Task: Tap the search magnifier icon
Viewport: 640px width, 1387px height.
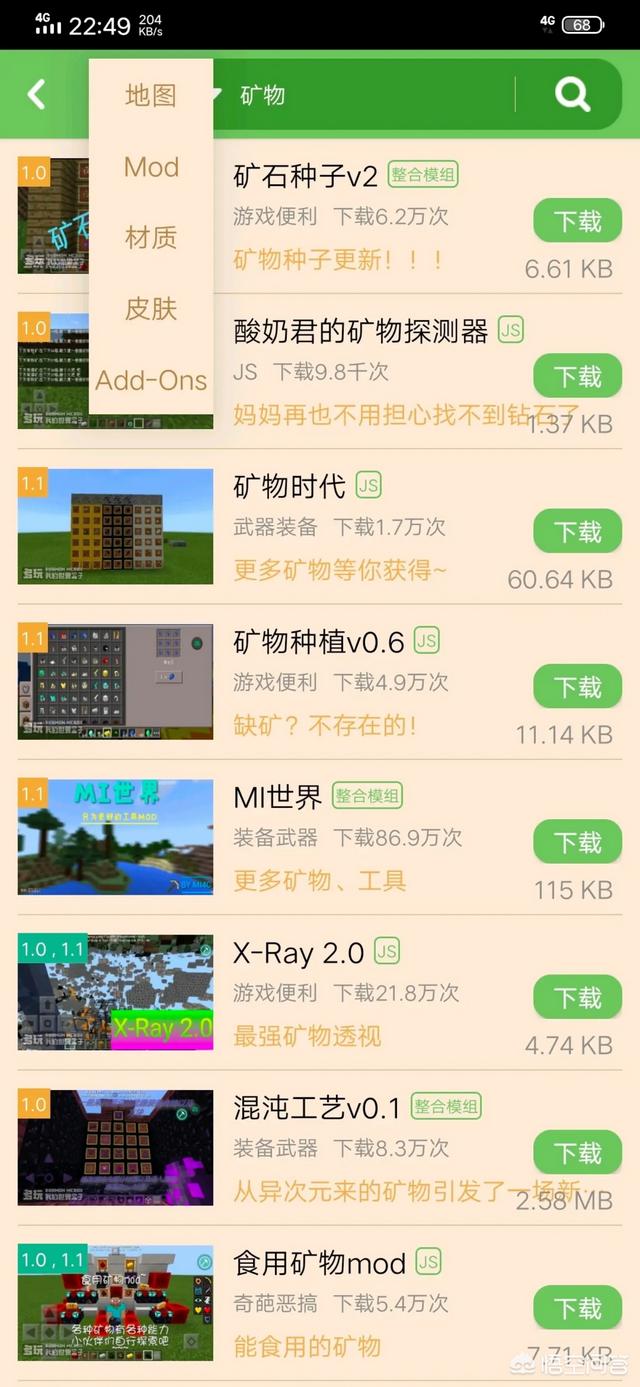Action: pos(572,95)
